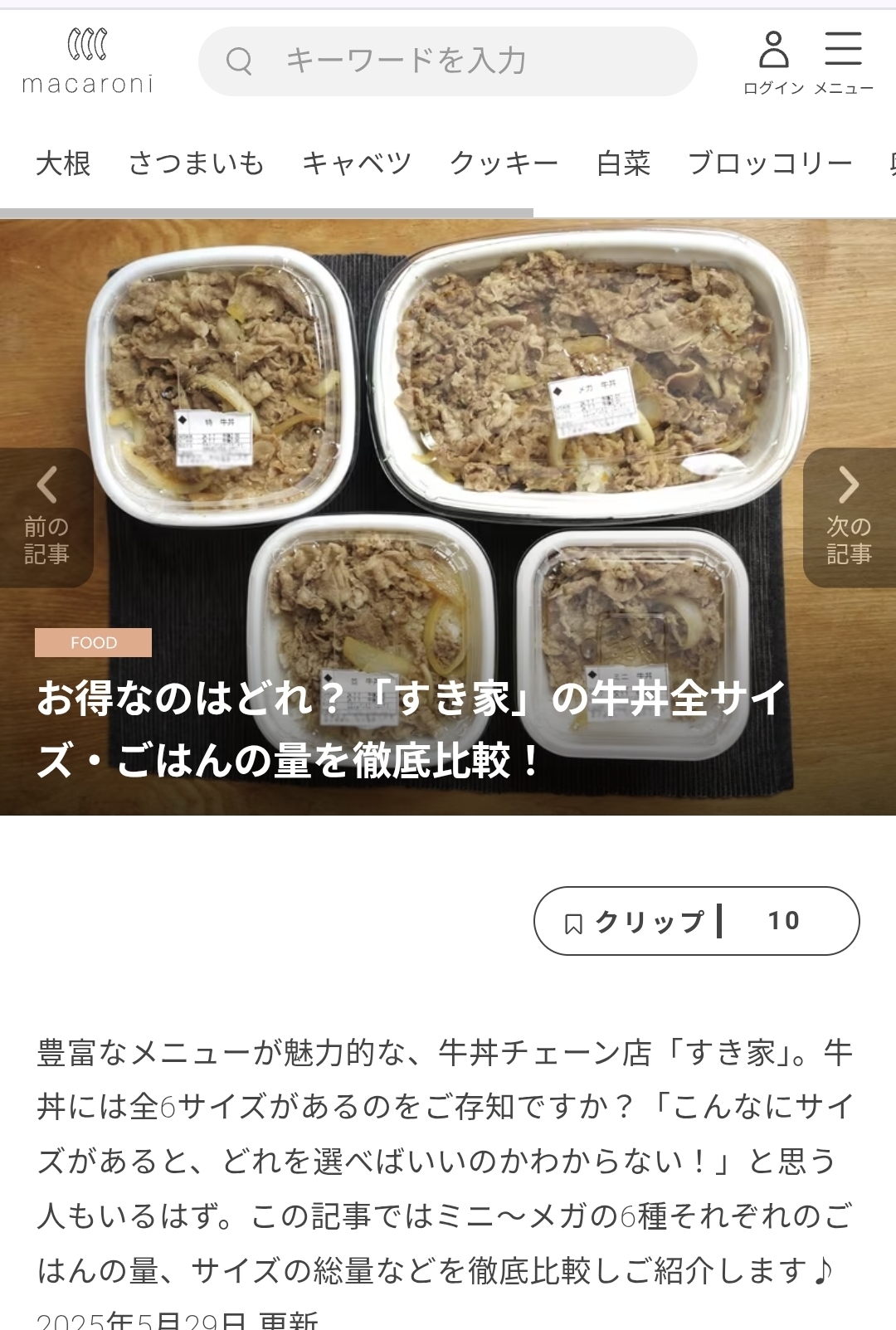Open the ログイン login icon
The height and width of the screenshot is (1330, 896).
pos(773,62)
